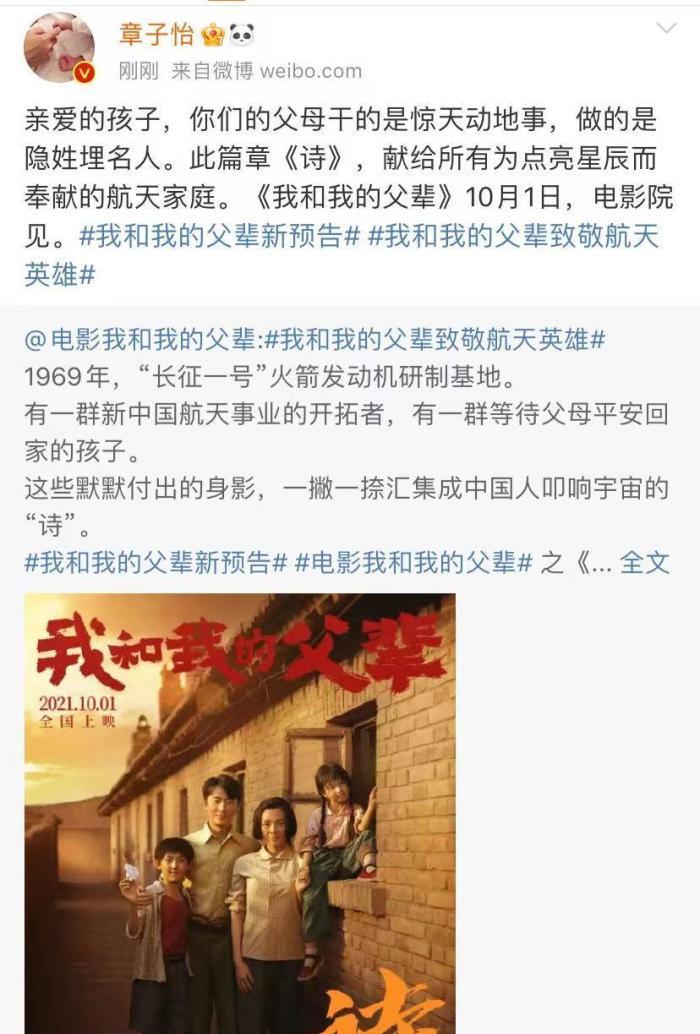Open hashtag #电影我和我的父辈# in the repost
This screenshot has height=1034, width=700.
(412, 562)
